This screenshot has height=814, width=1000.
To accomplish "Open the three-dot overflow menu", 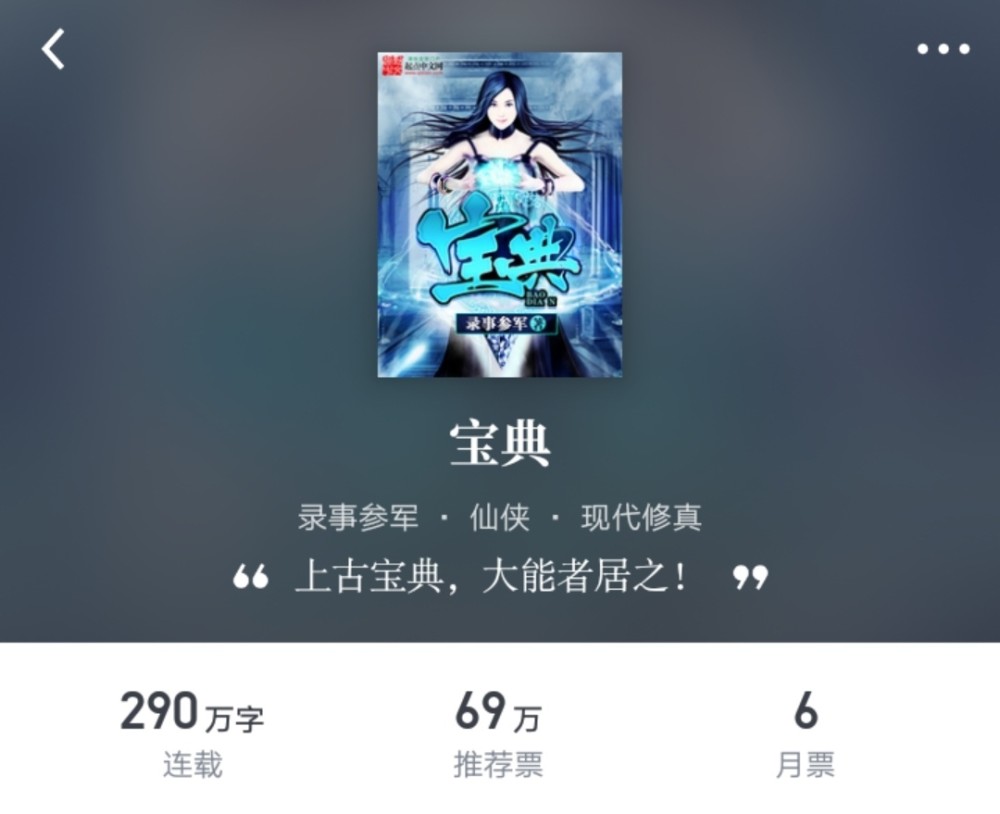I will tap(943, 49).
